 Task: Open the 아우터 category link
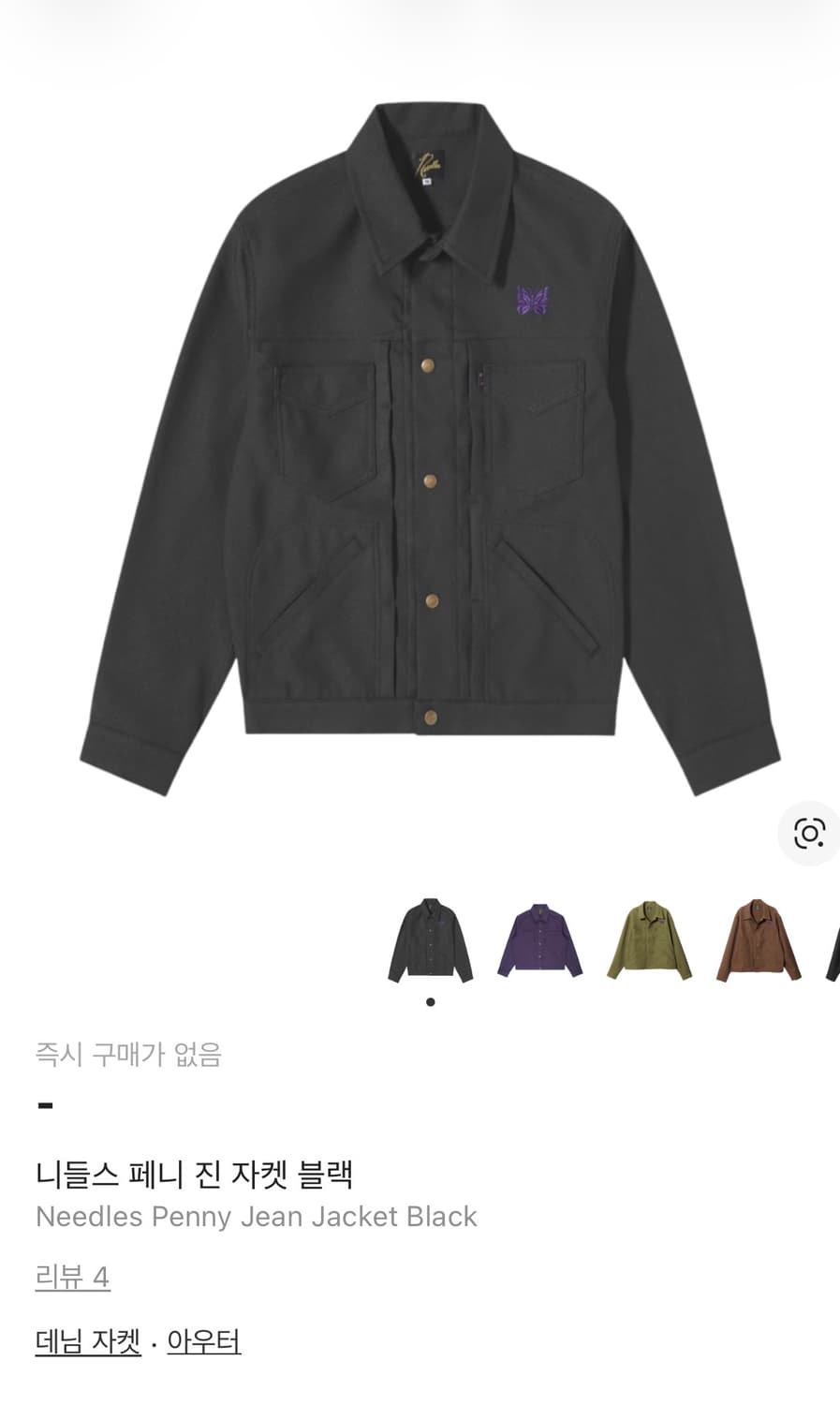point(204,1340)
